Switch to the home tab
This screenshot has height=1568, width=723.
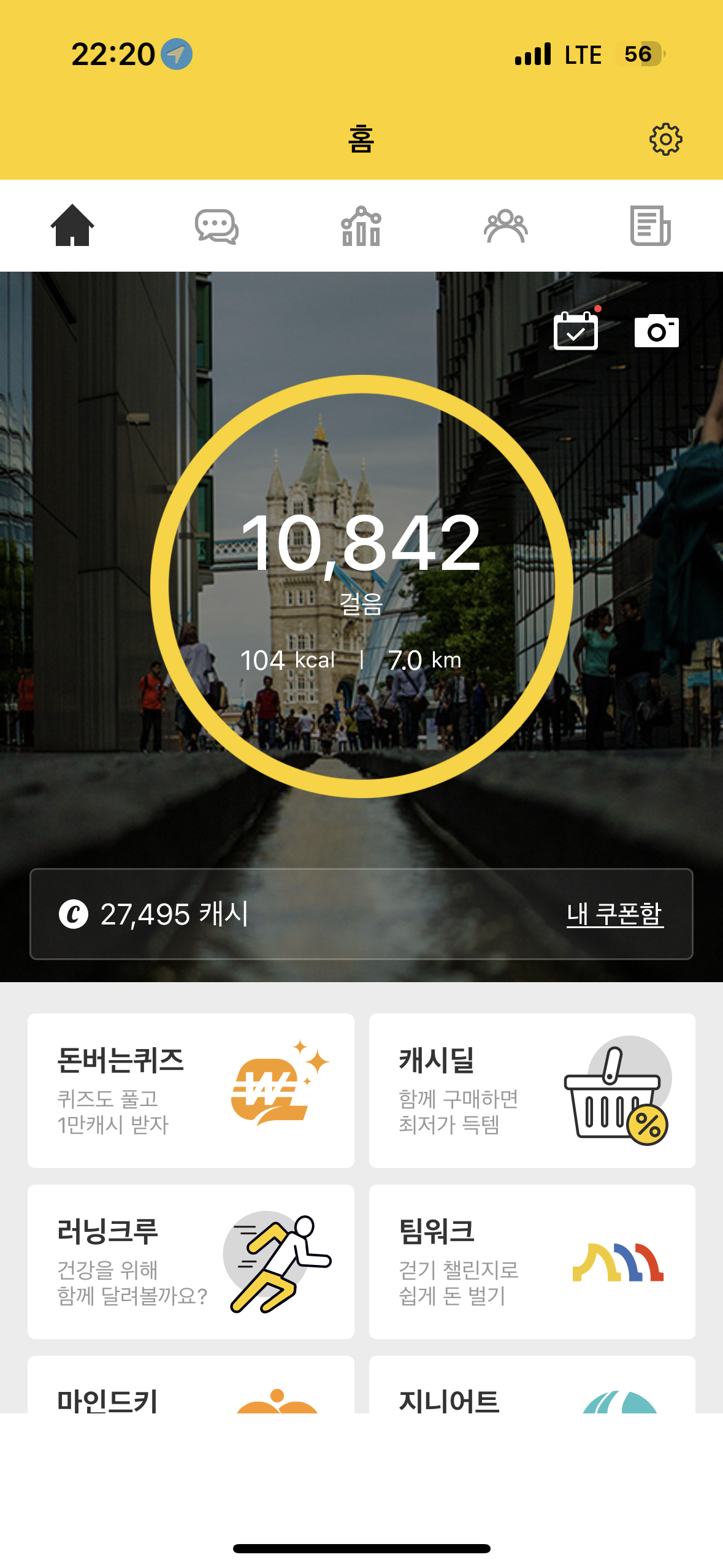(72, 225)
